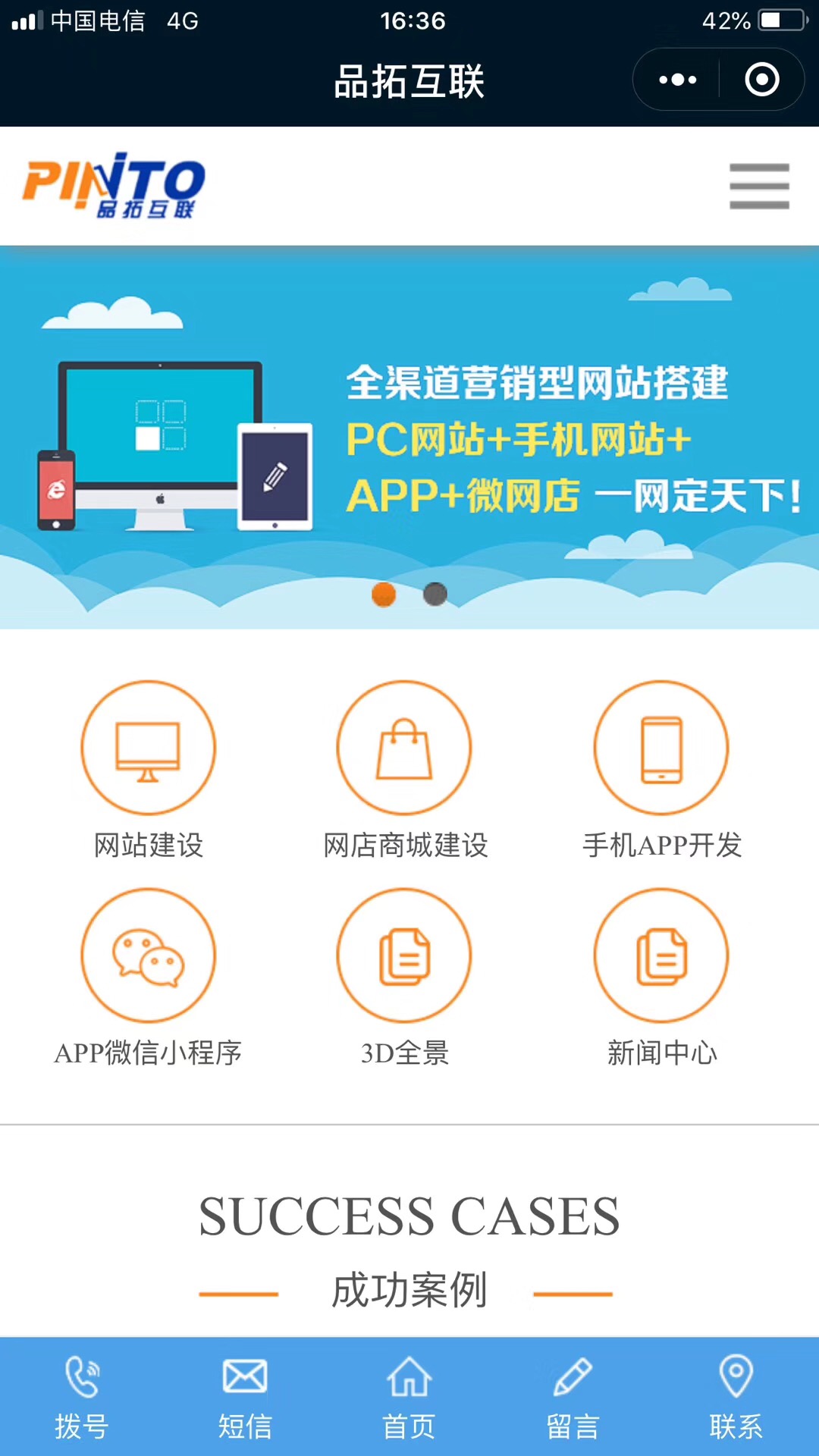Open the 联系 contact tab
The height and width of the screenshot is (1456, 819).
click(736, 1397)
